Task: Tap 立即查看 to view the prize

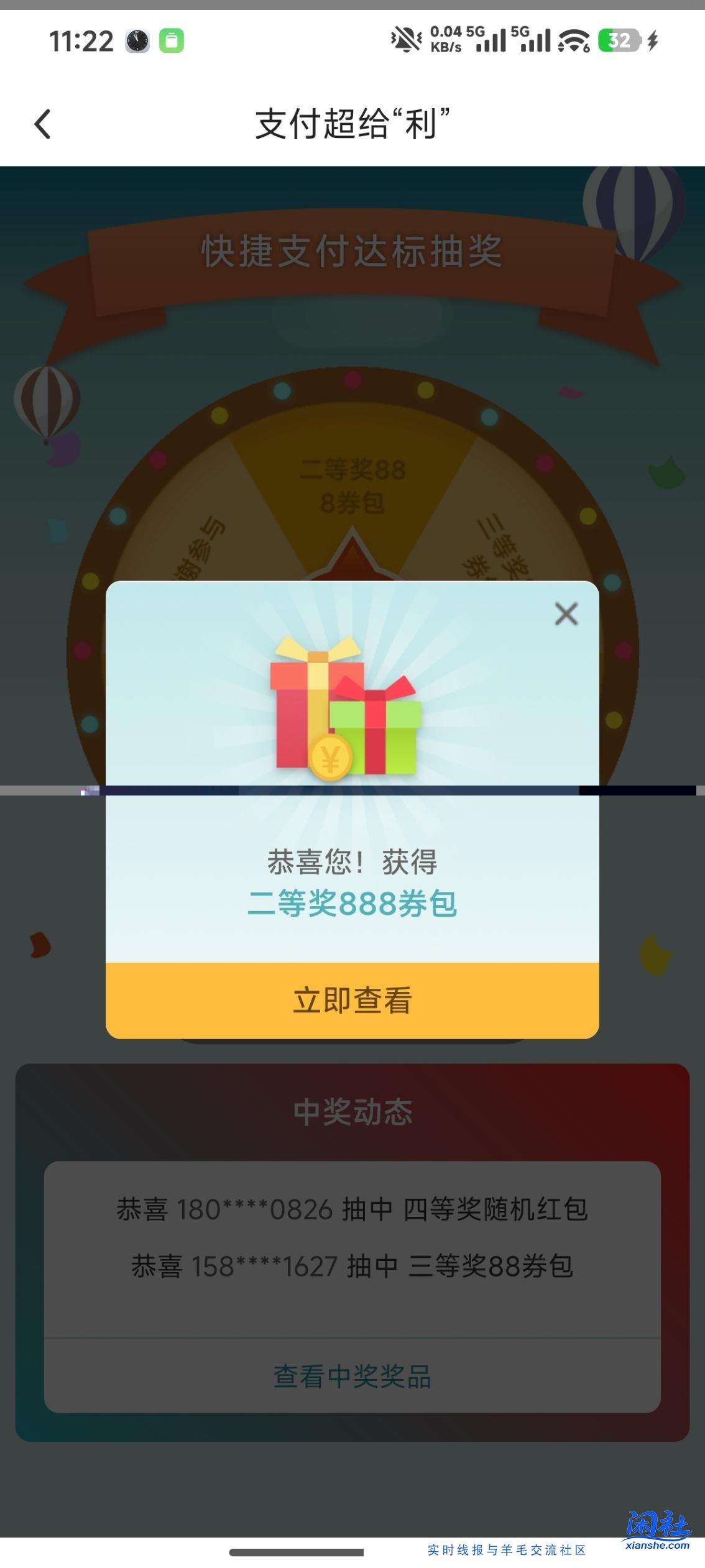Action: tap(352, 1000)
